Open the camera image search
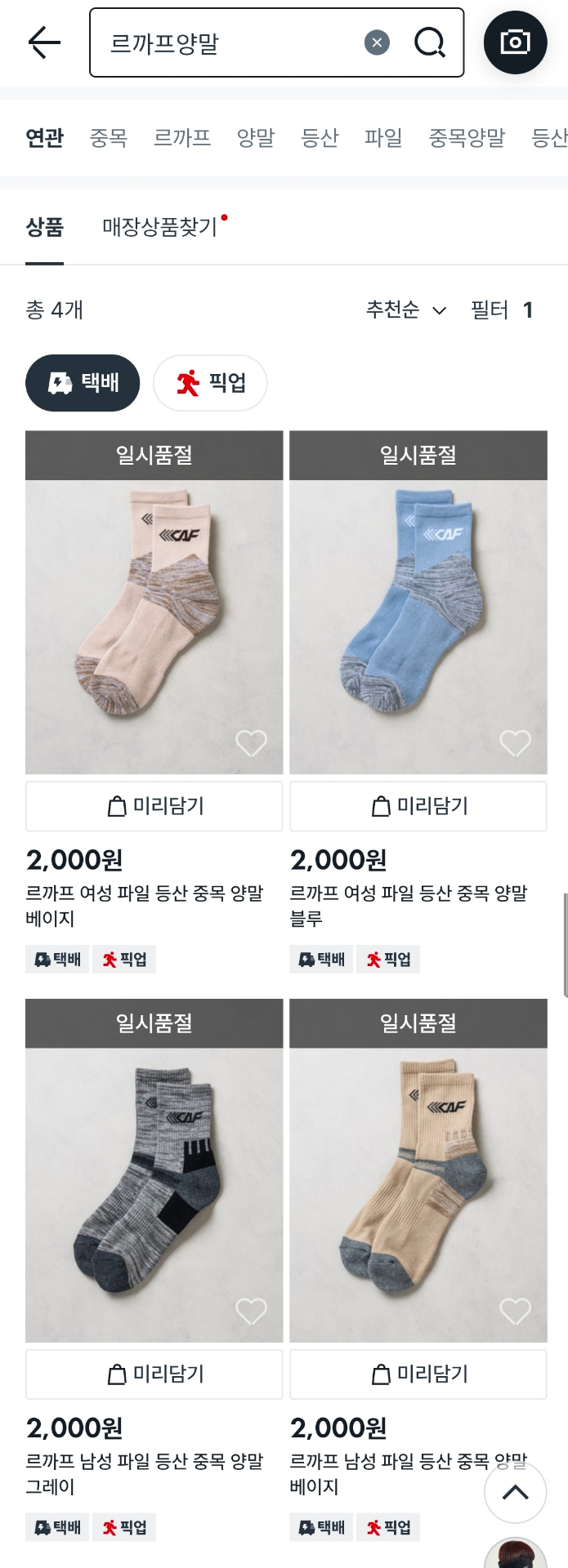 point(515,42)
